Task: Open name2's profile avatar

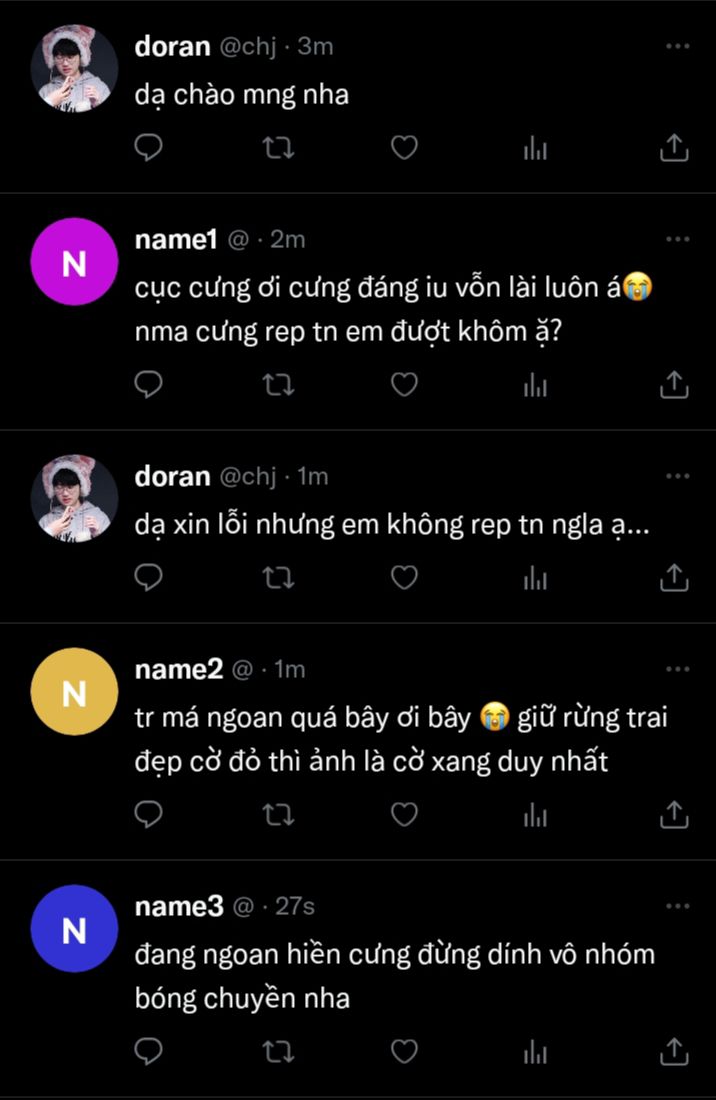Action: click(x=74, y=692)
